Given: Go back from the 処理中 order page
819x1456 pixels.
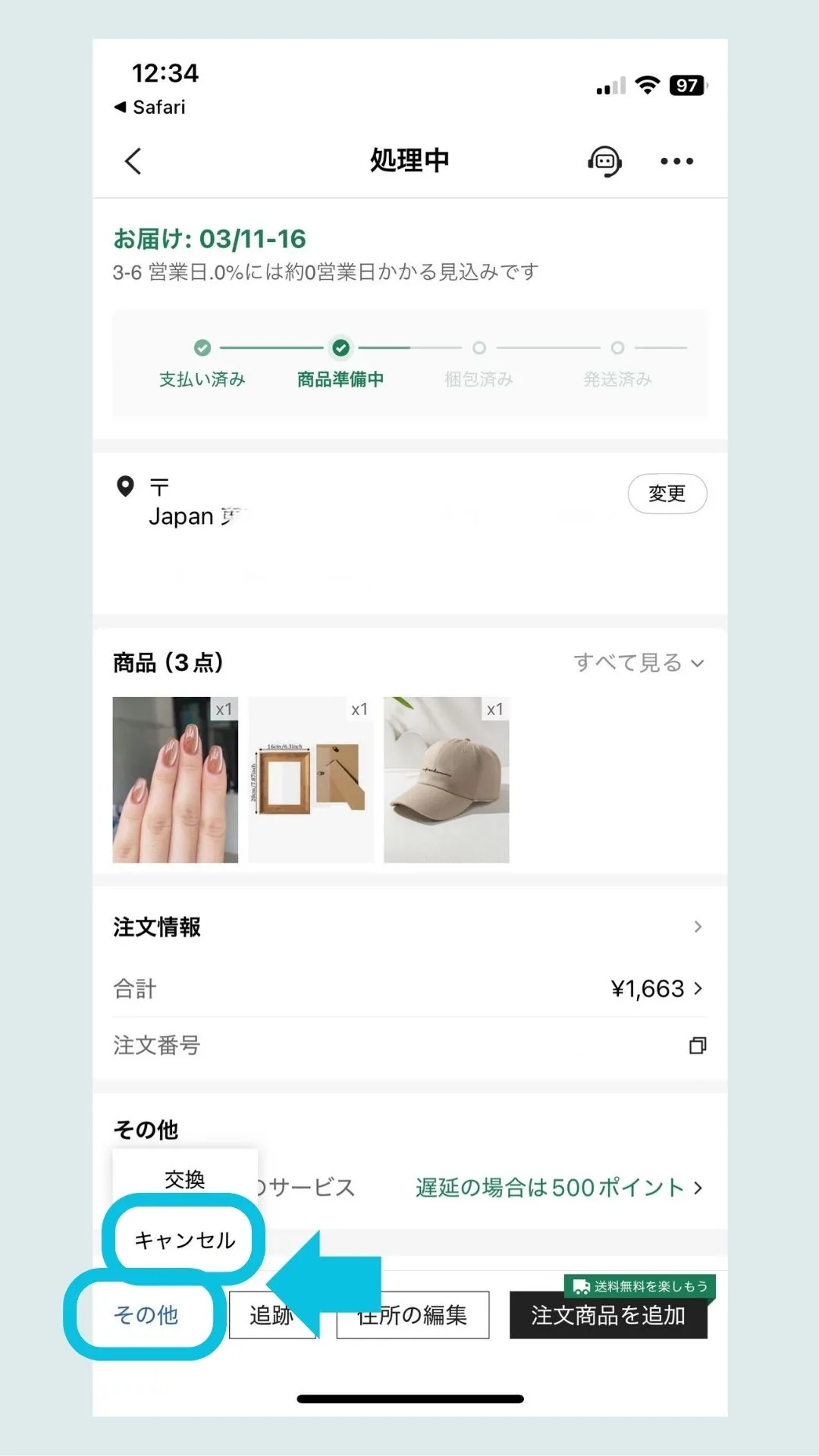Looking at the screenshot, I should 133,161.
